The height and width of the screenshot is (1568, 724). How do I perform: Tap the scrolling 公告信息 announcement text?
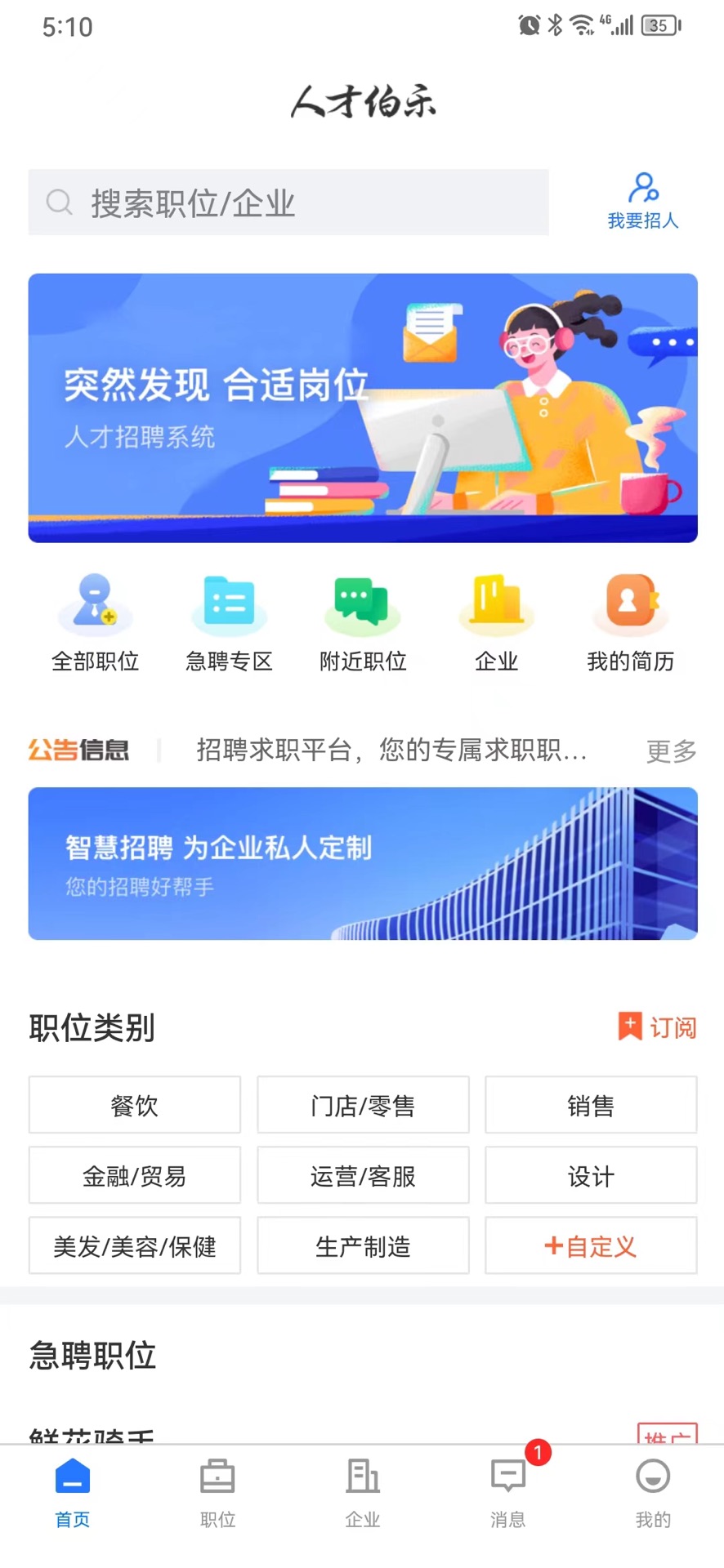point(391,751)
